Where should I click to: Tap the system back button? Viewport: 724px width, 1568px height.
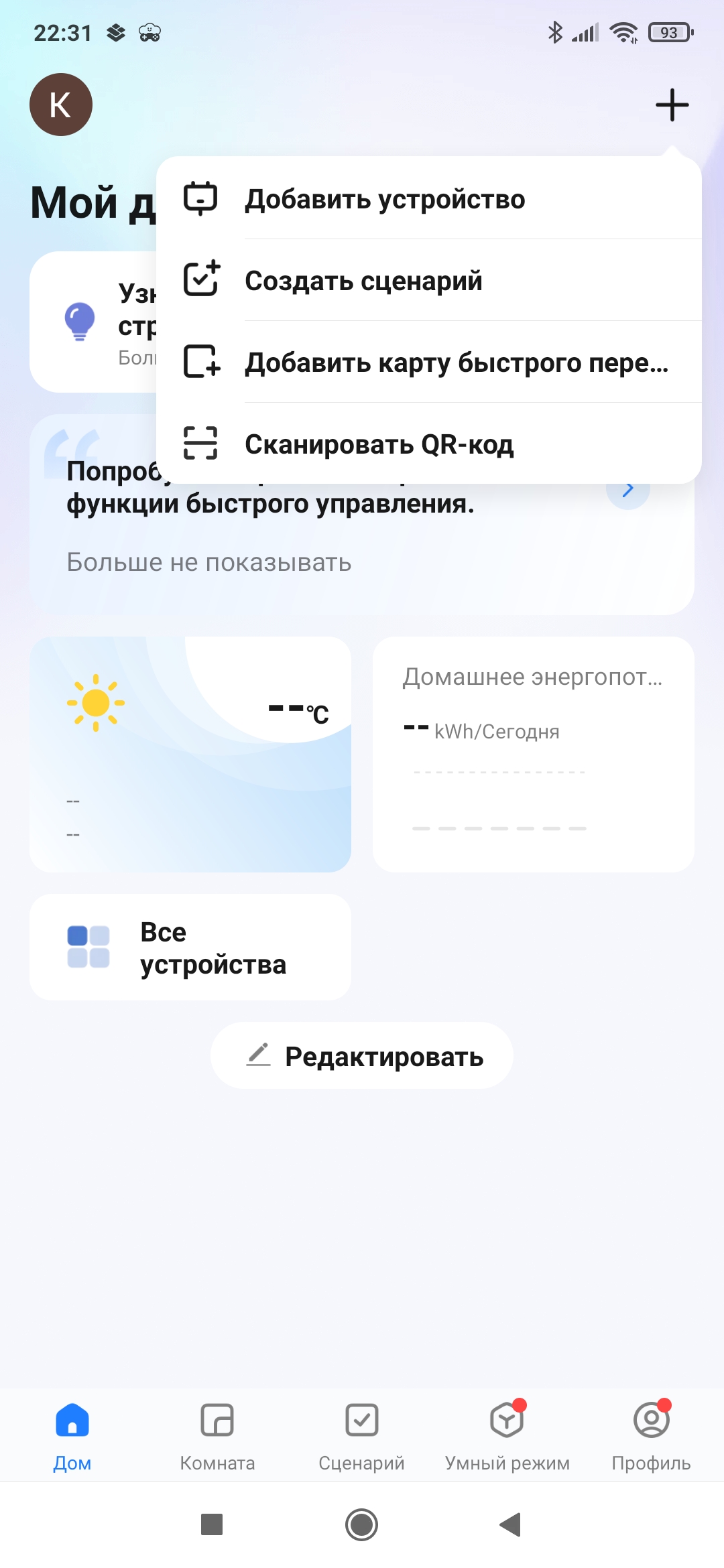point(511,1524)
